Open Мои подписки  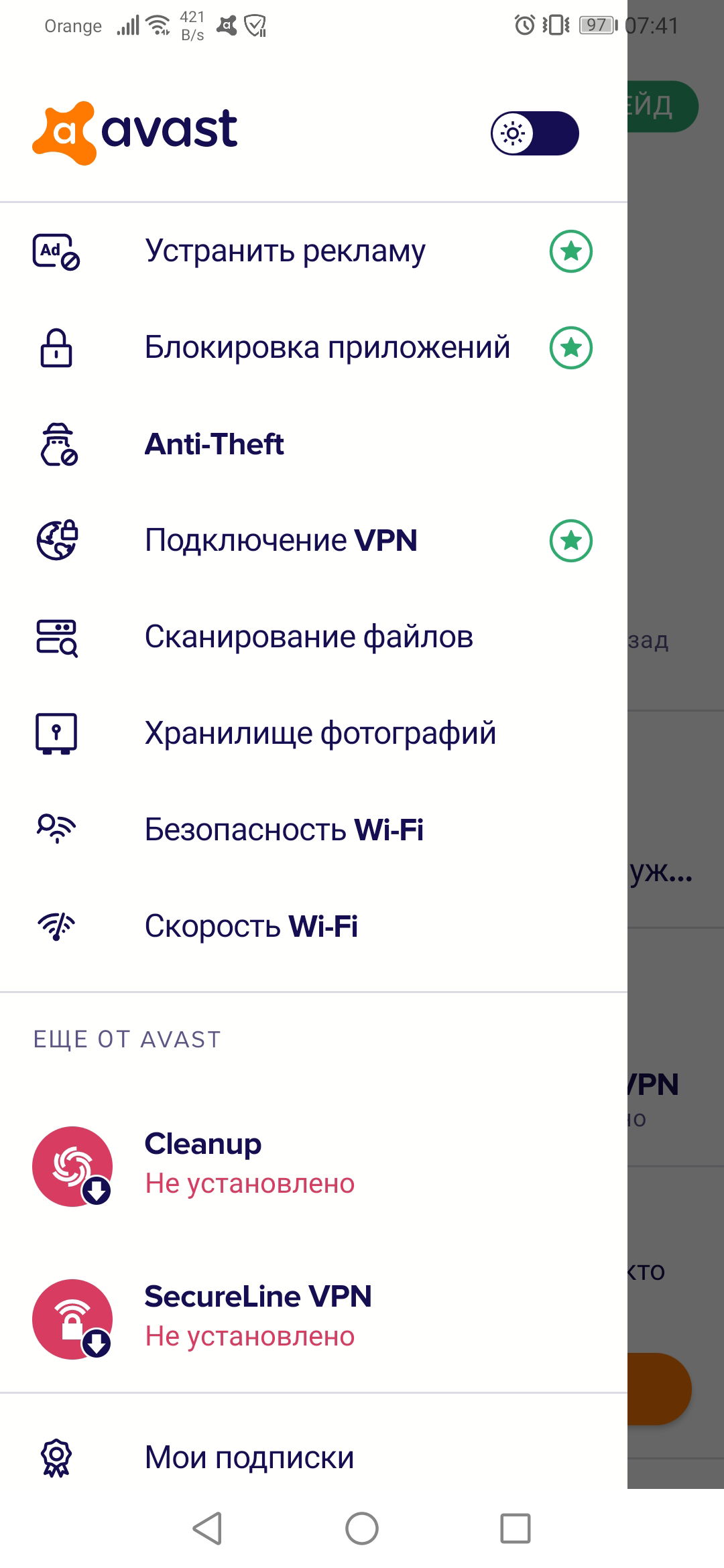click(249, 1457)
